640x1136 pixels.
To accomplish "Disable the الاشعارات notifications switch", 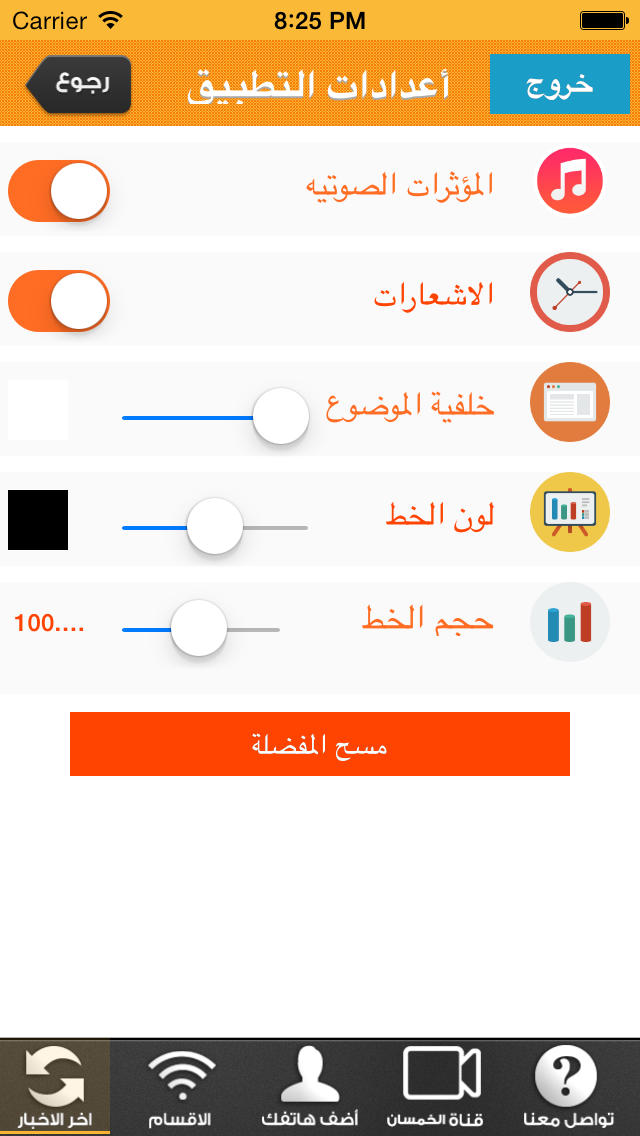I will coord(59,301).
